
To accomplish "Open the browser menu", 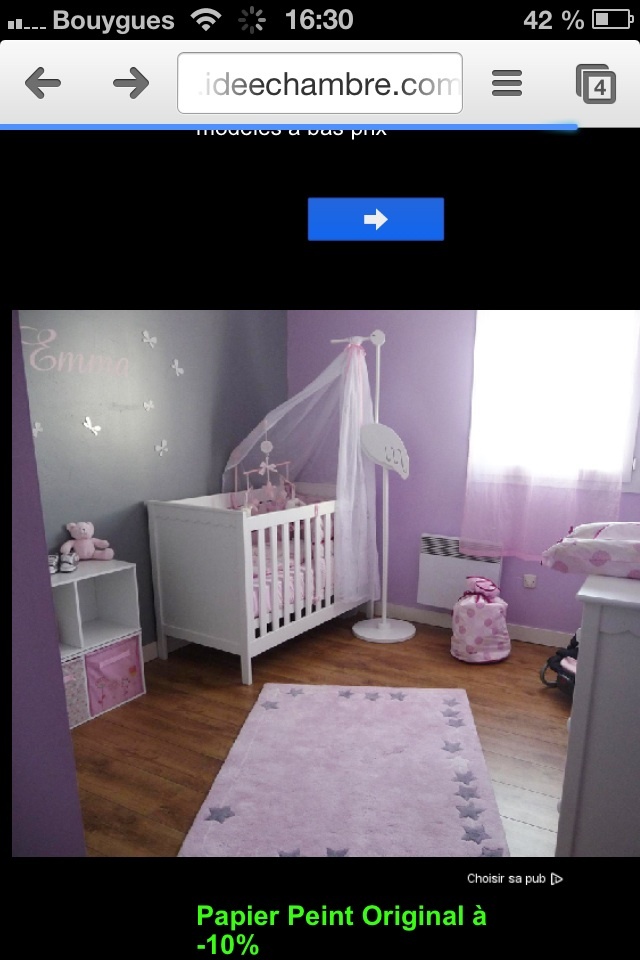I will (x=507, y=83).
